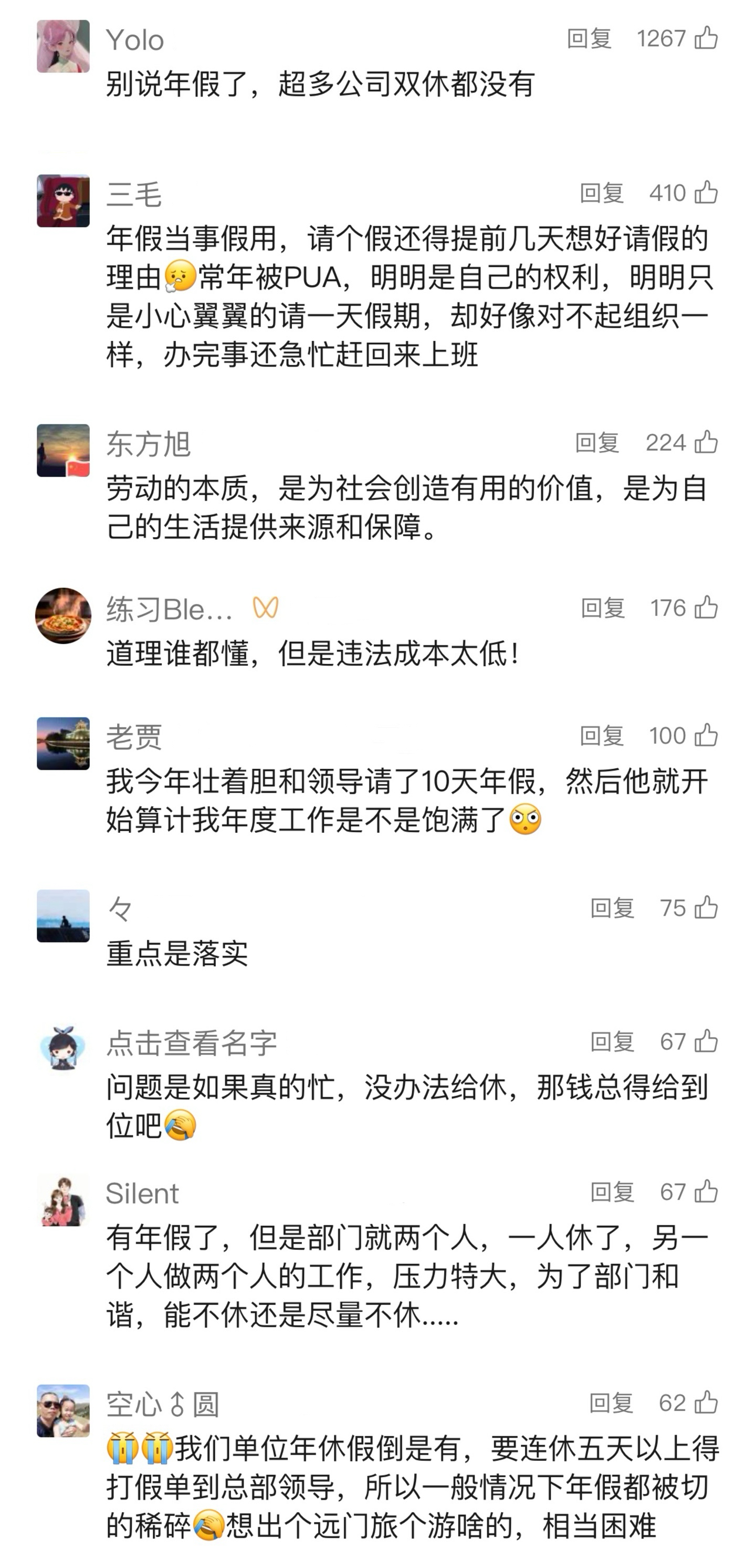Open Yolo's profile avatar

point(64,46)
